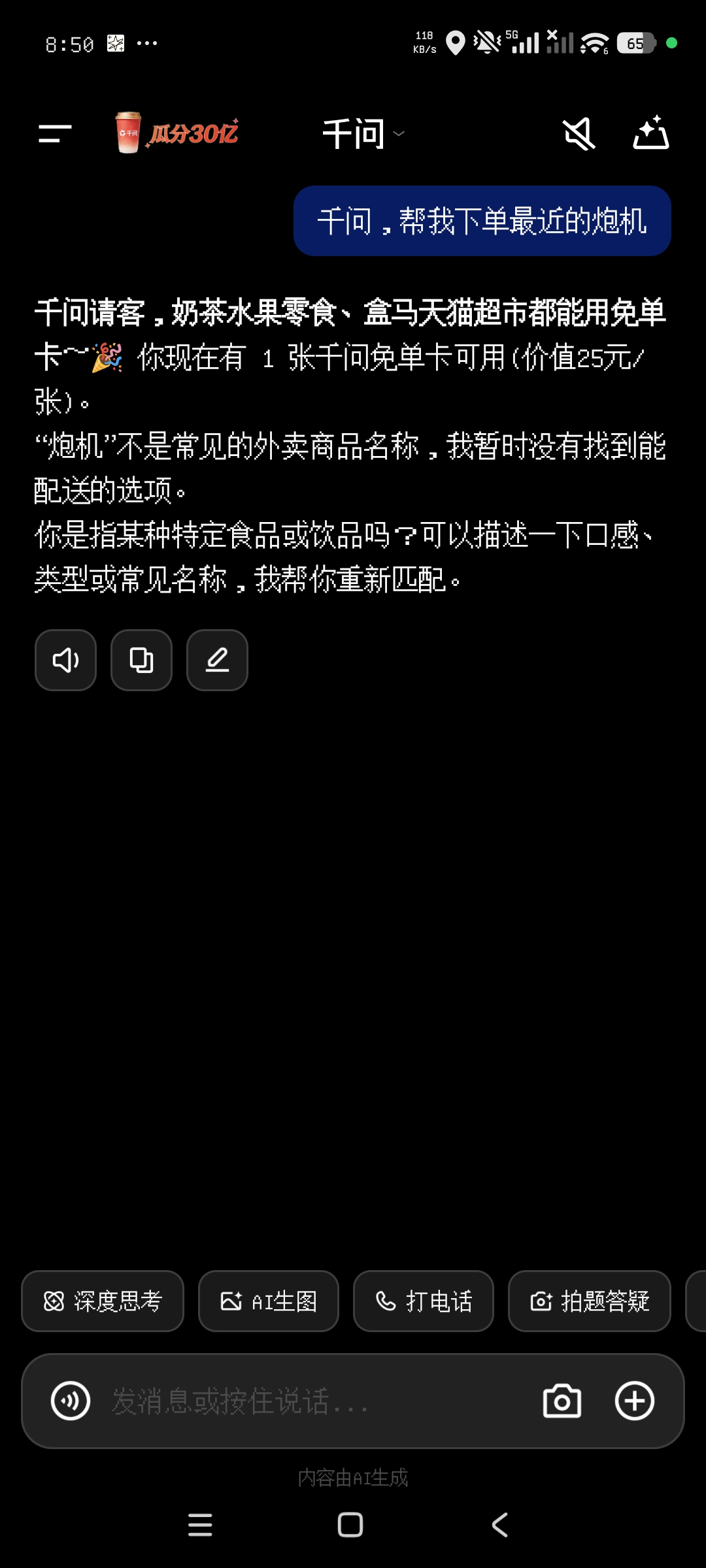Open the system recent apps view
Viewport: 706px width, 1568px height.
200,1525
